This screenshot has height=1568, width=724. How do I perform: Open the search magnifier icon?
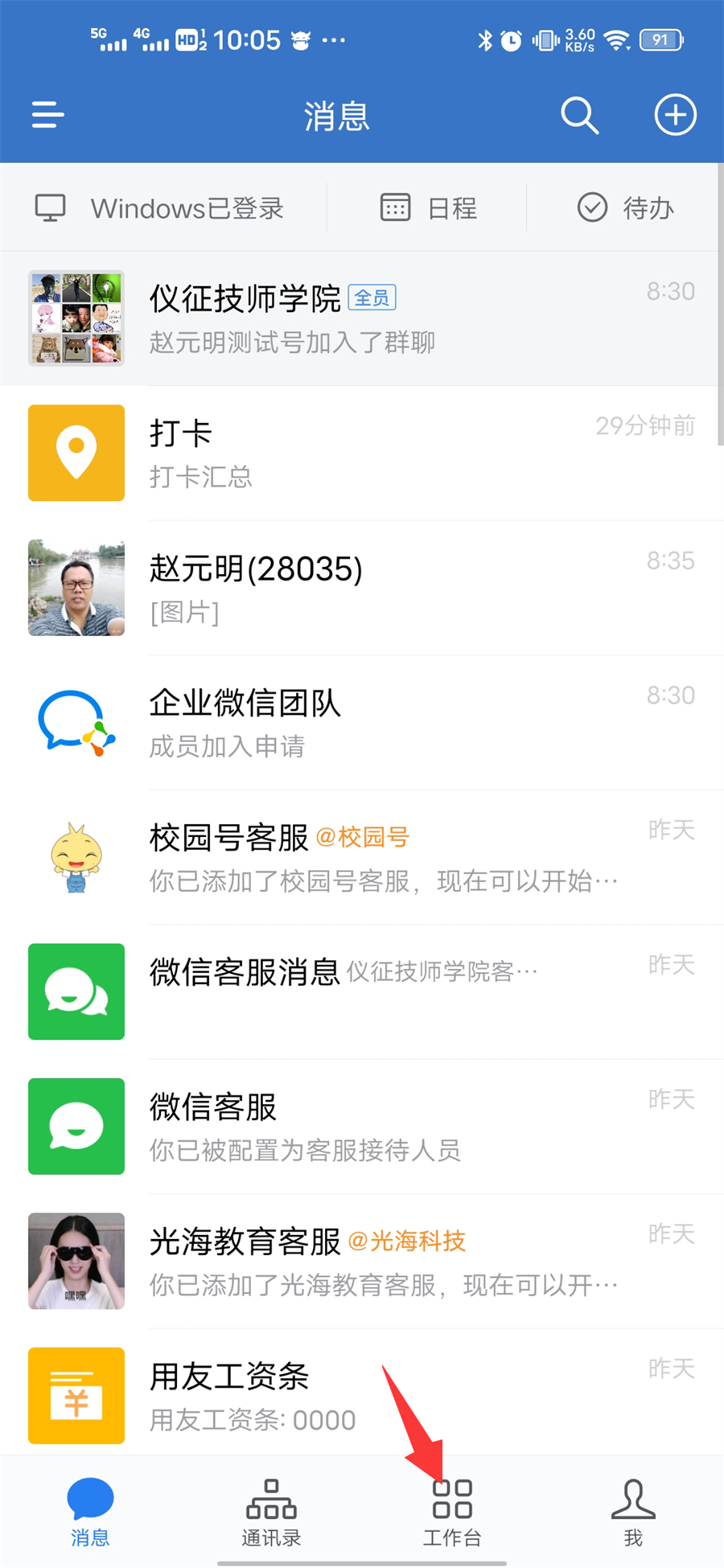(x=579, y=115)
